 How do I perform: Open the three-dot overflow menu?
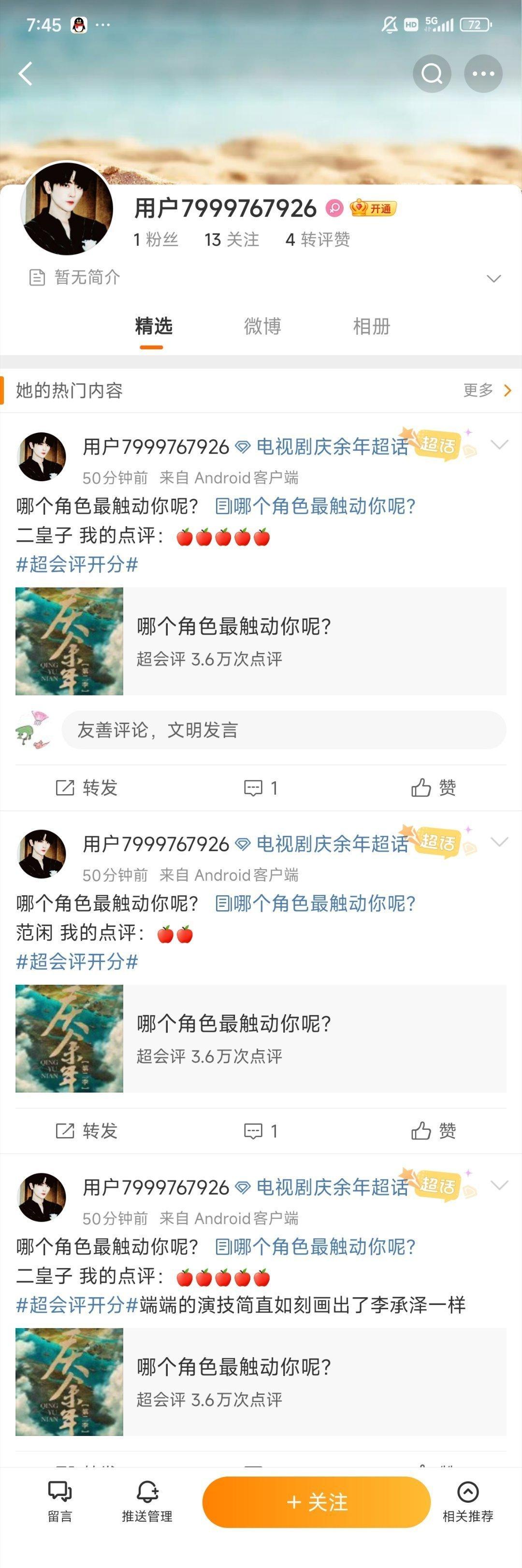point(483,74)
